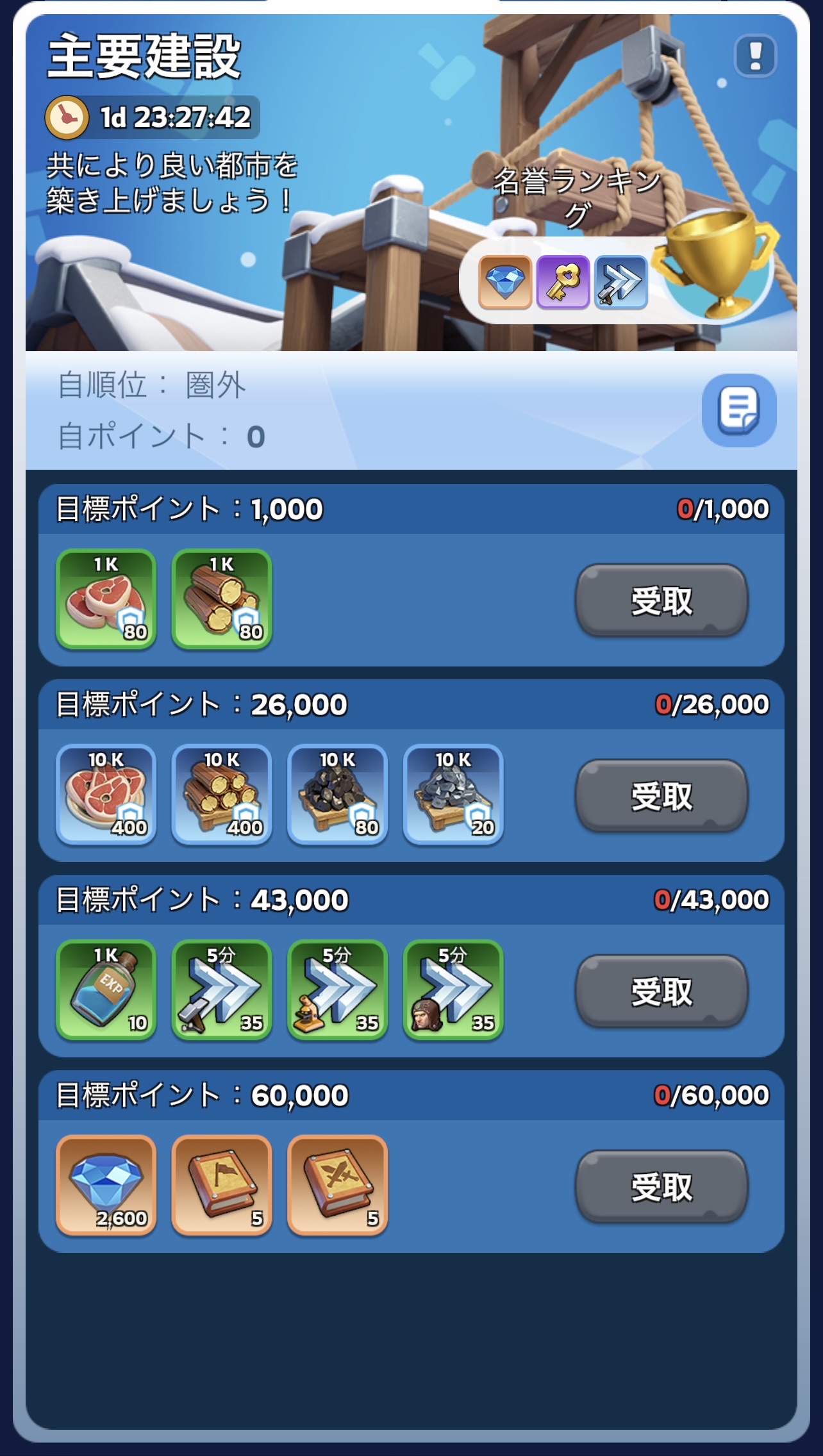Claim the 43,000 point reward
823x1456 pixels.
coord(661,991)
